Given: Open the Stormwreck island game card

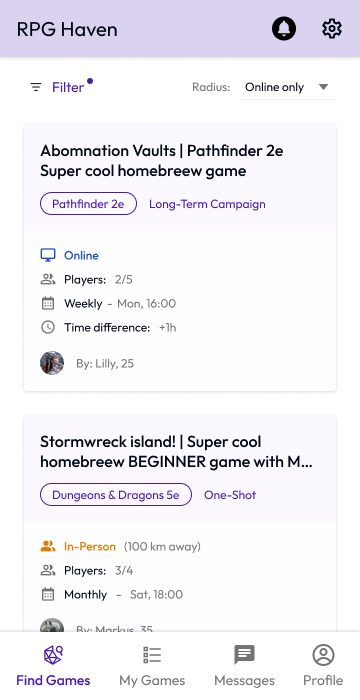Looking at the screenshot, I should pyautogui.click(x=180, y=523).
